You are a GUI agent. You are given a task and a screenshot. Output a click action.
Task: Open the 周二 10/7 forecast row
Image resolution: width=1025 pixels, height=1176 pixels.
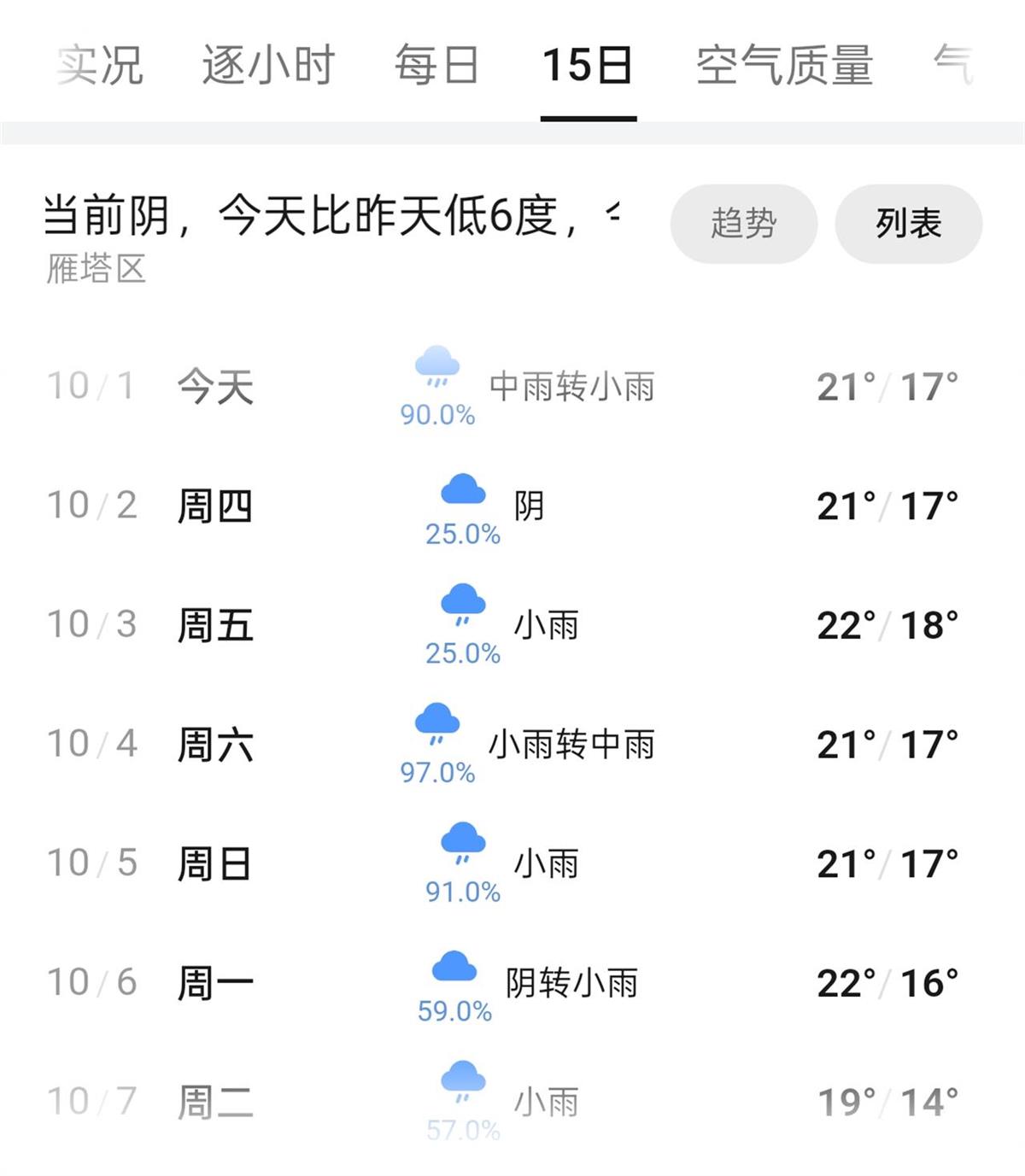pyautogui.click(x=512, y=1103)
